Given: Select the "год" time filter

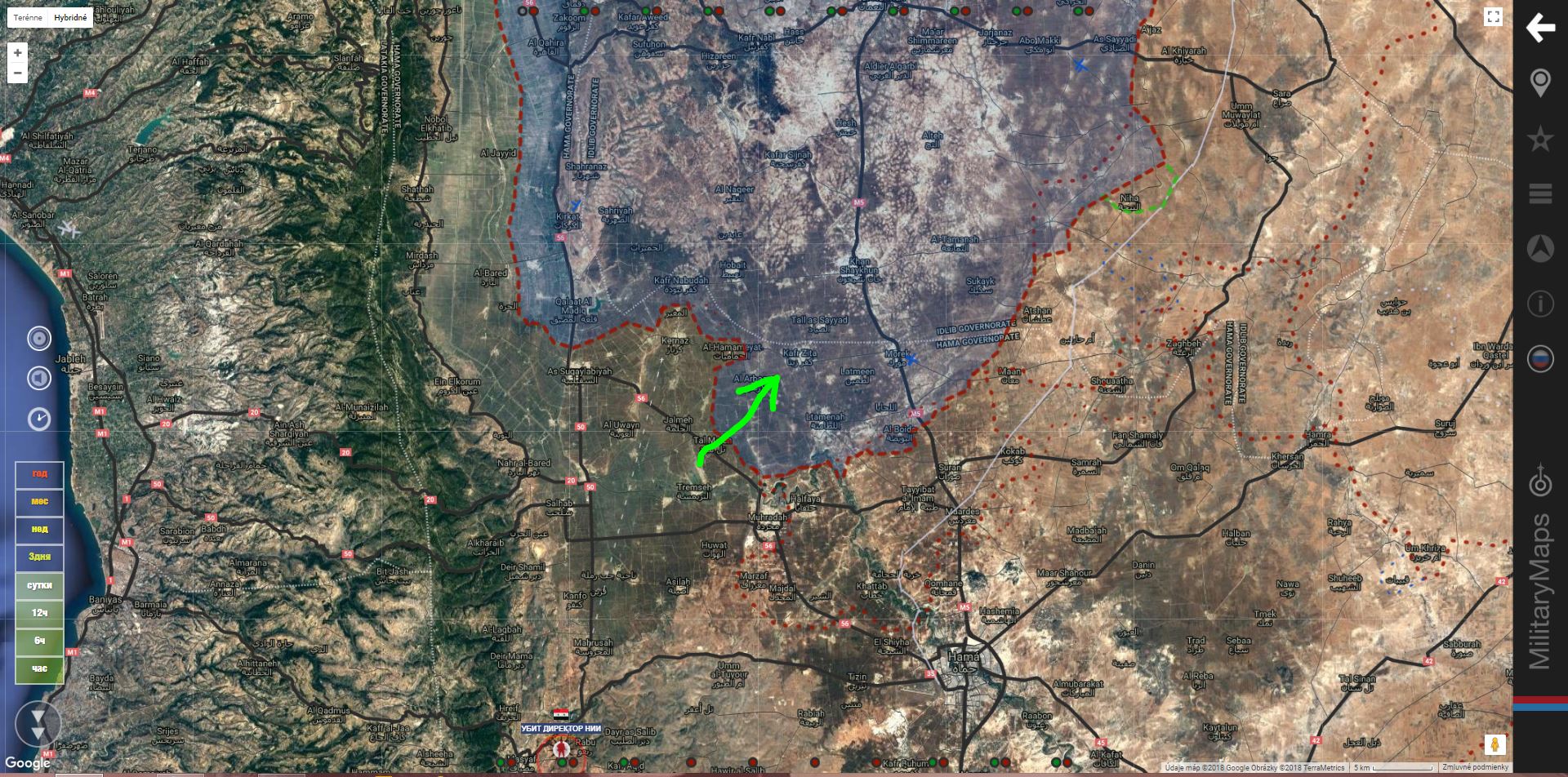Looking at the screenshot, I should coord(39,474).
